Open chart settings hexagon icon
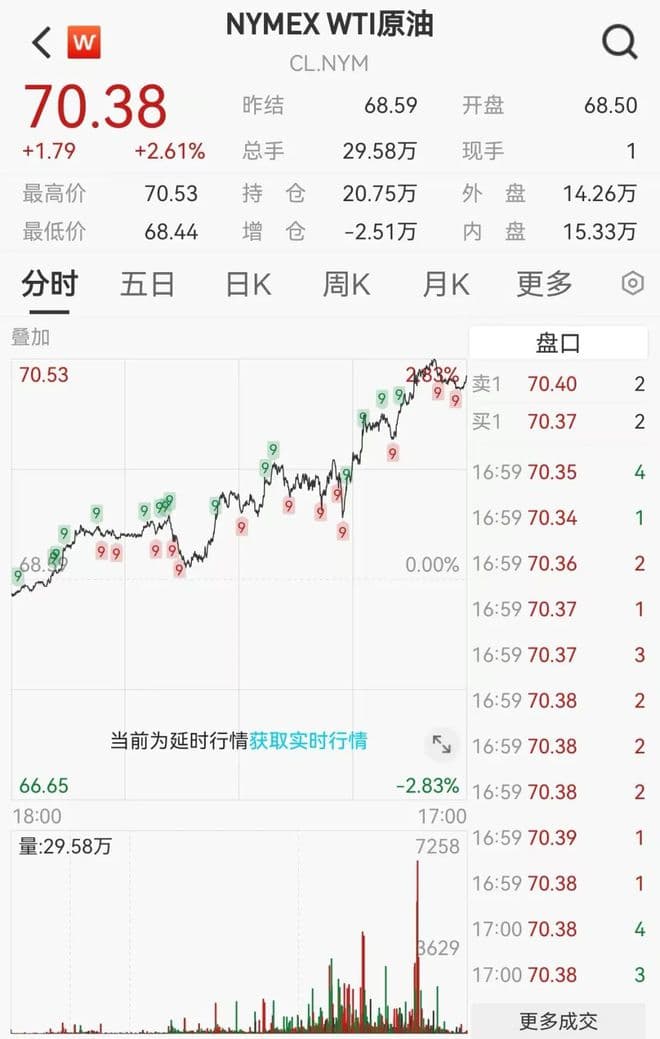This screenshot has width=660, height=1039. pos(632,284)
